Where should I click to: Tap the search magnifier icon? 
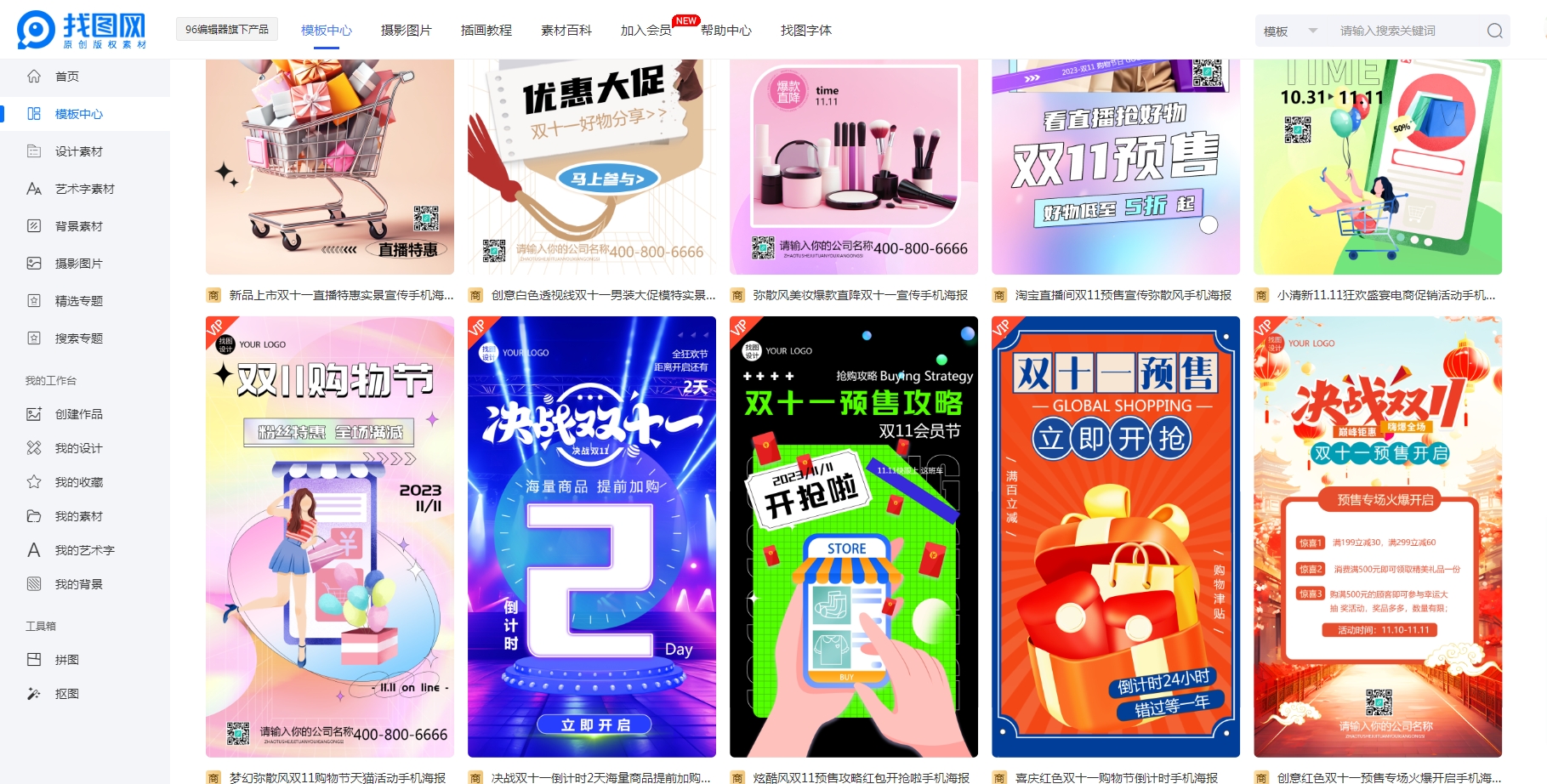tap(1494, 31)
